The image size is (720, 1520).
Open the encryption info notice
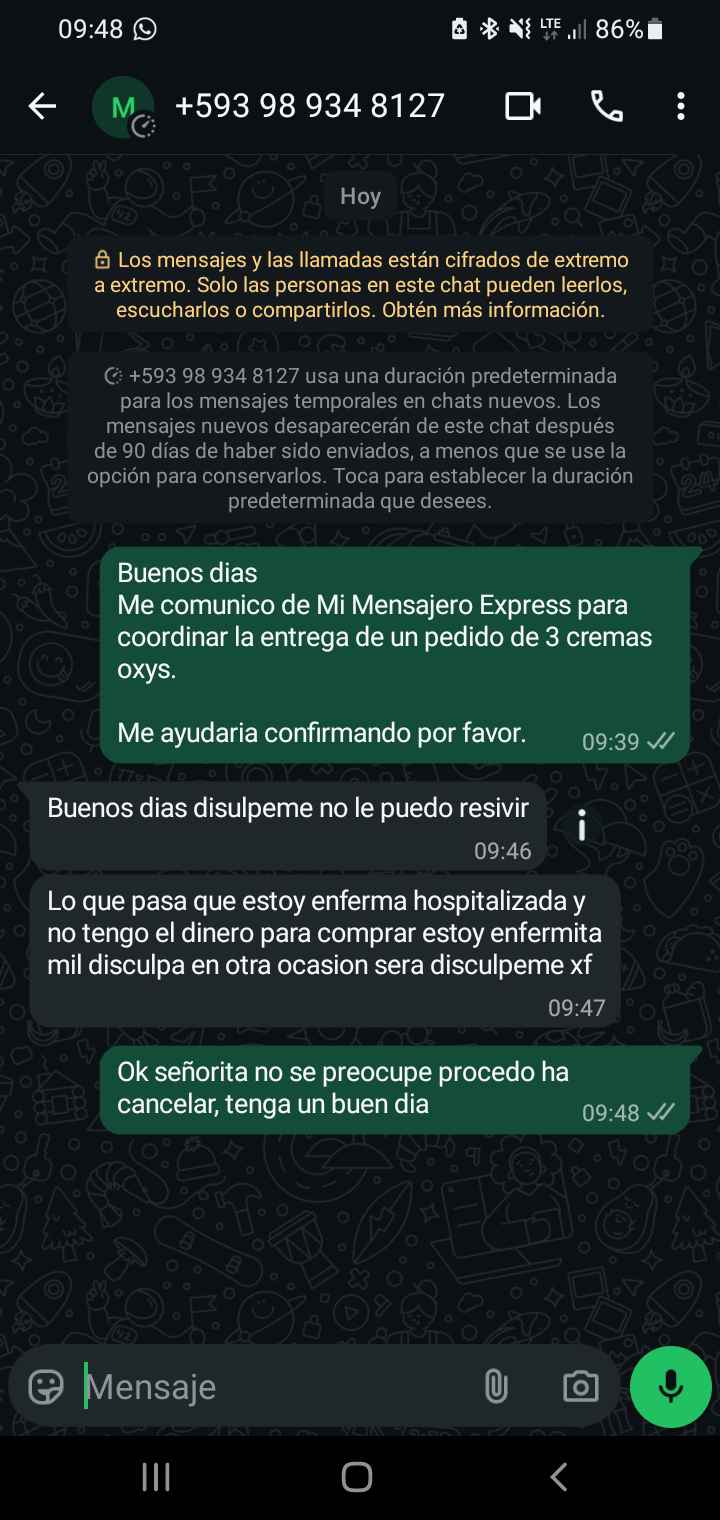point(360,285)
